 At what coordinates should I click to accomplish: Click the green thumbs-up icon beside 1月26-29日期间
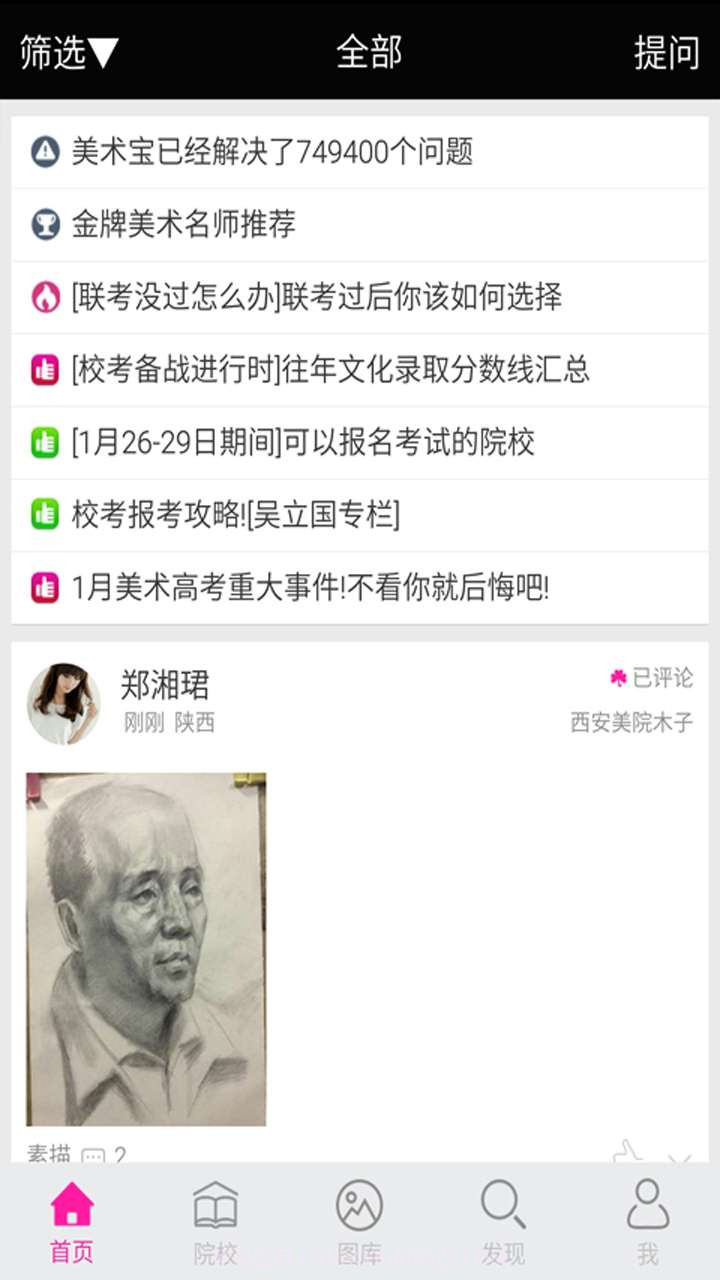(44, 442)
